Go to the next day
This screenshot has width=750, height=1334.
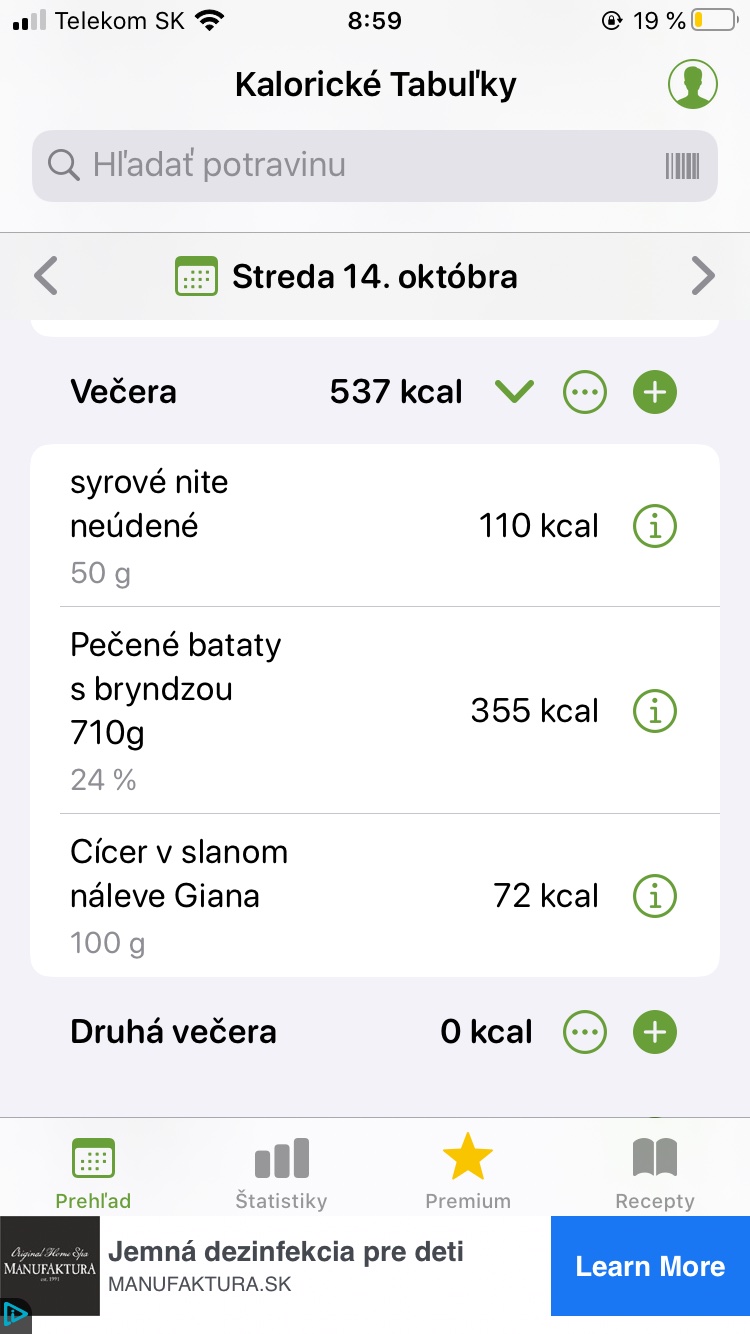coord(703,276)
